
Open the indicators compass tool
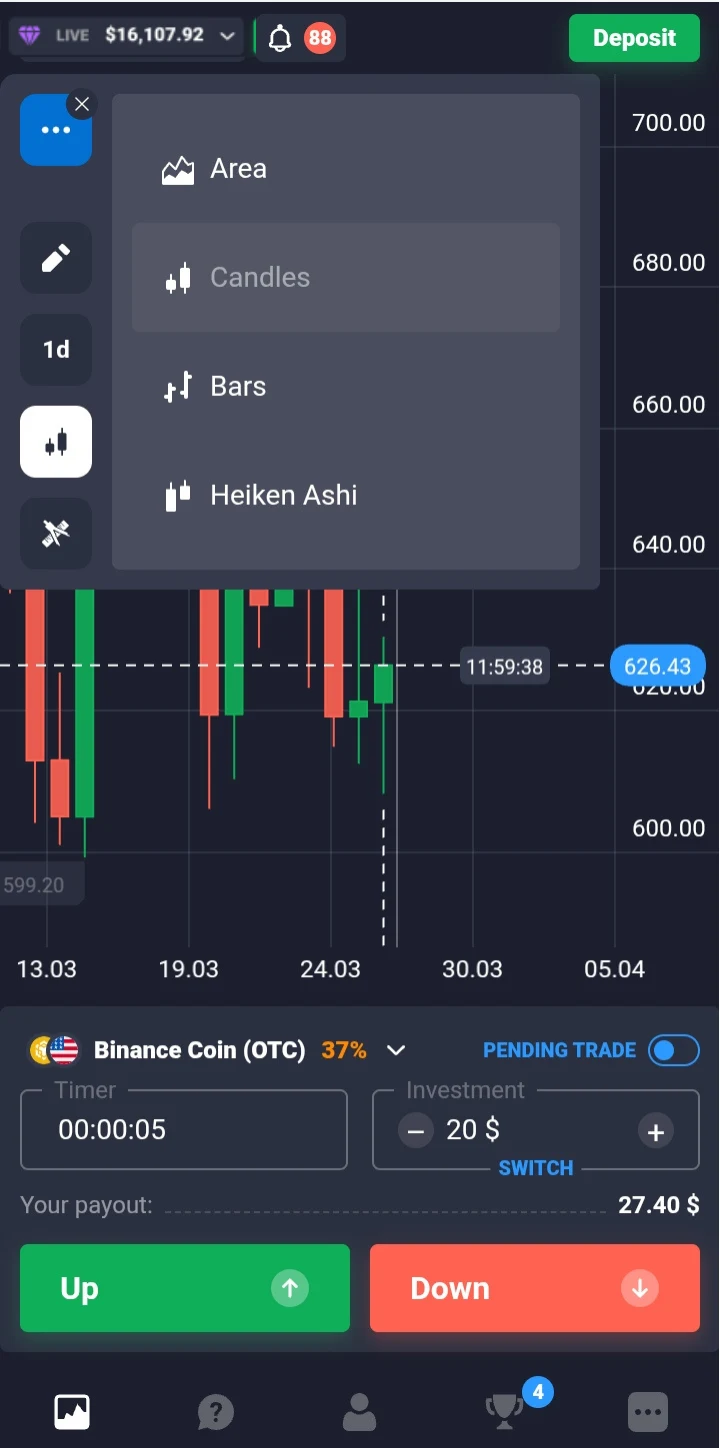[56, 534]
